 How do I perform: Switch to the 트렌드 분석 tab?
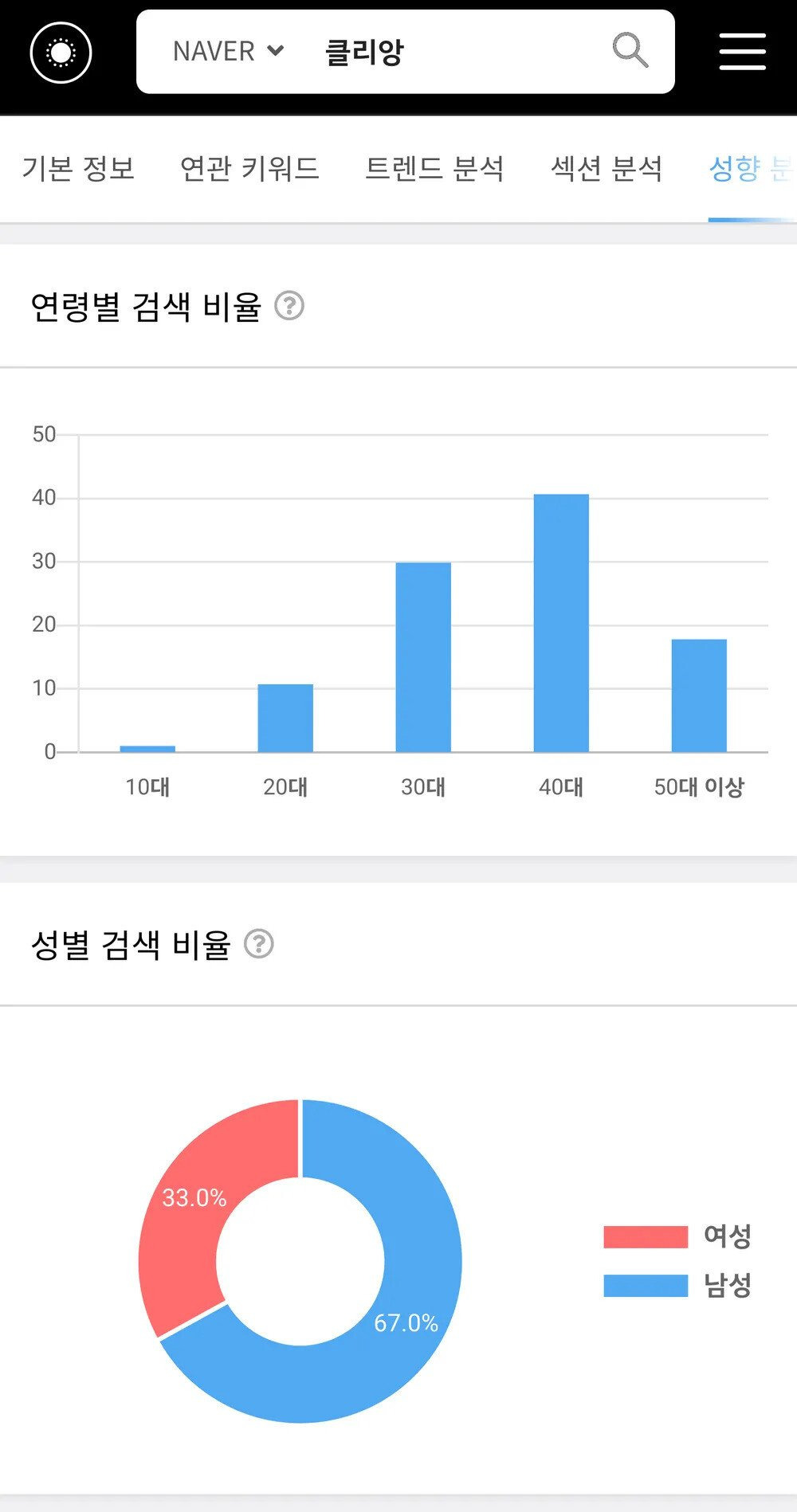point(434,168)
